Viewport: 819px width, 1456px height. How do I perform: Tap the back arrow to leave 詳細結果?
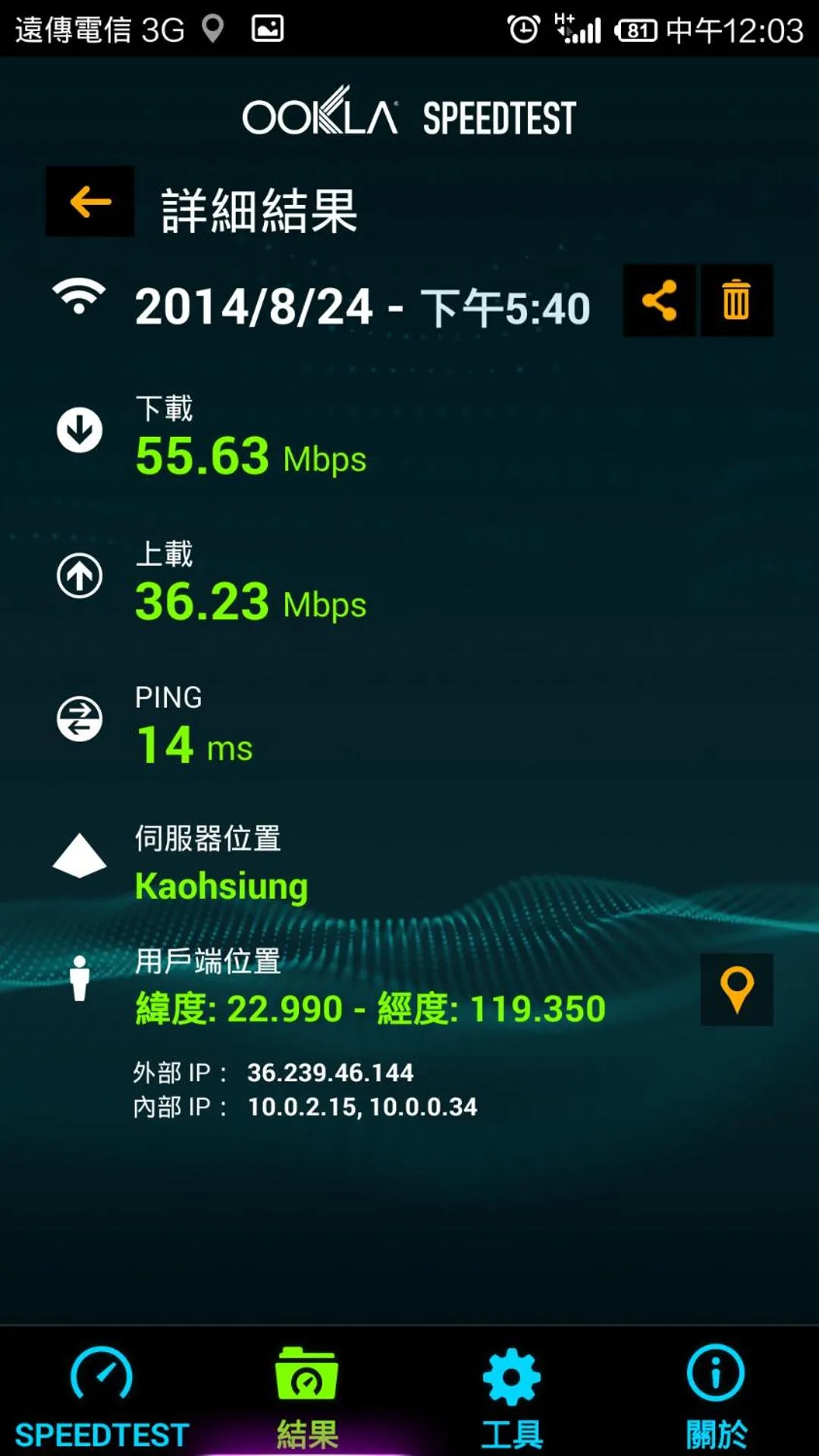click(88, 201)
